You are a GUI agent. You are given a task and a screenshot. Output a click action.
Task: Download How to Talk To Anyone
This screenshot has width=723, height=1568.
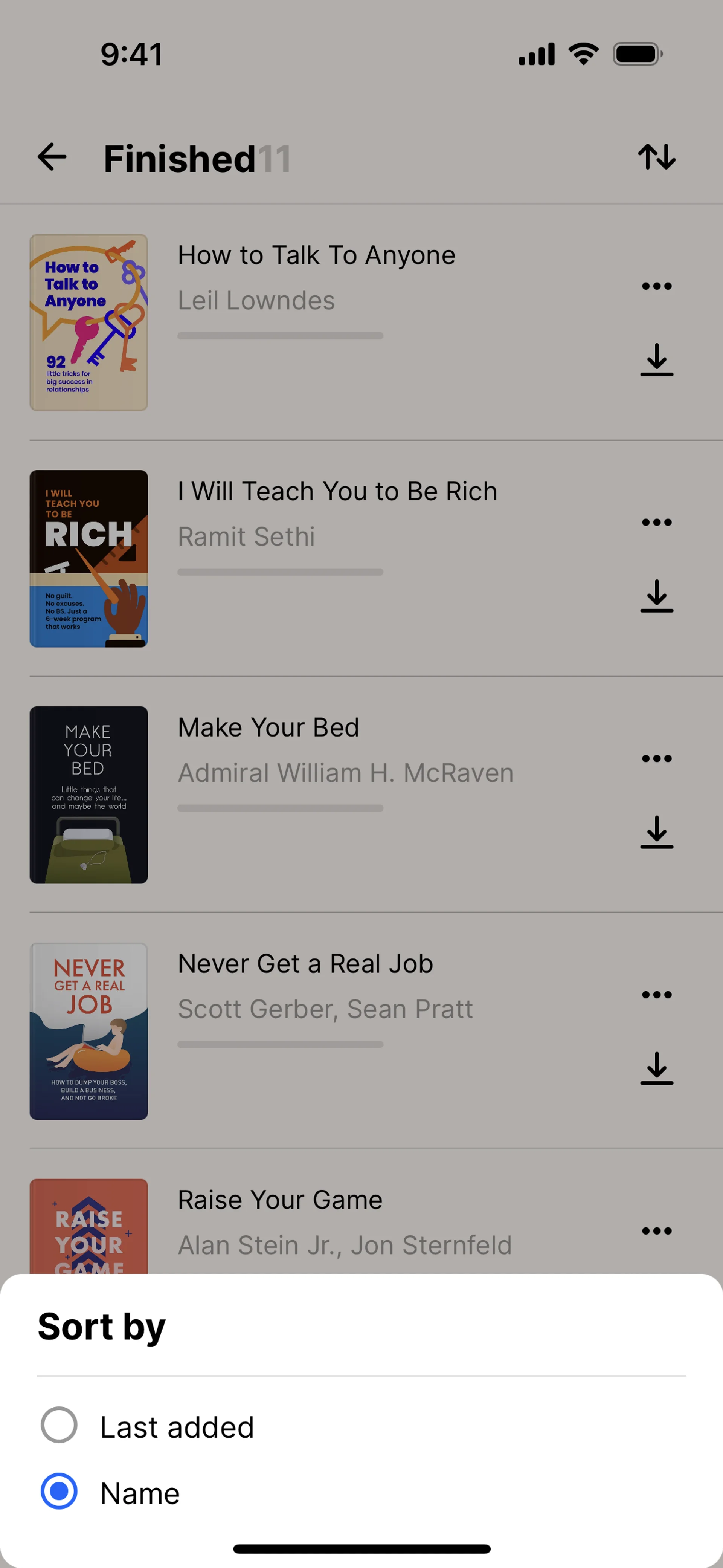point(657,360)
